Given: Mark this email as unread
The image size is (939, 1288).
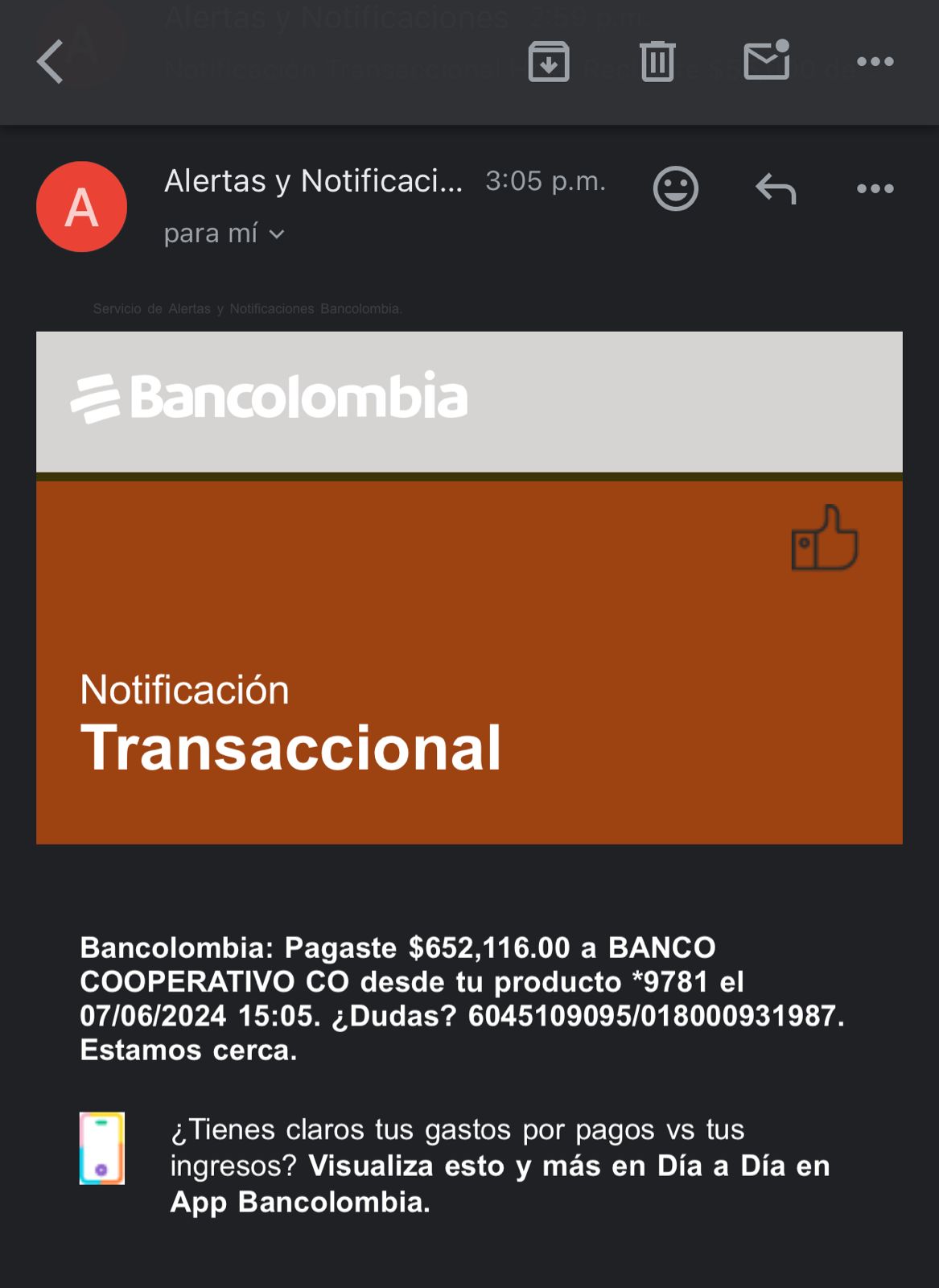Looking at the screenshot, I should (766, 61).
